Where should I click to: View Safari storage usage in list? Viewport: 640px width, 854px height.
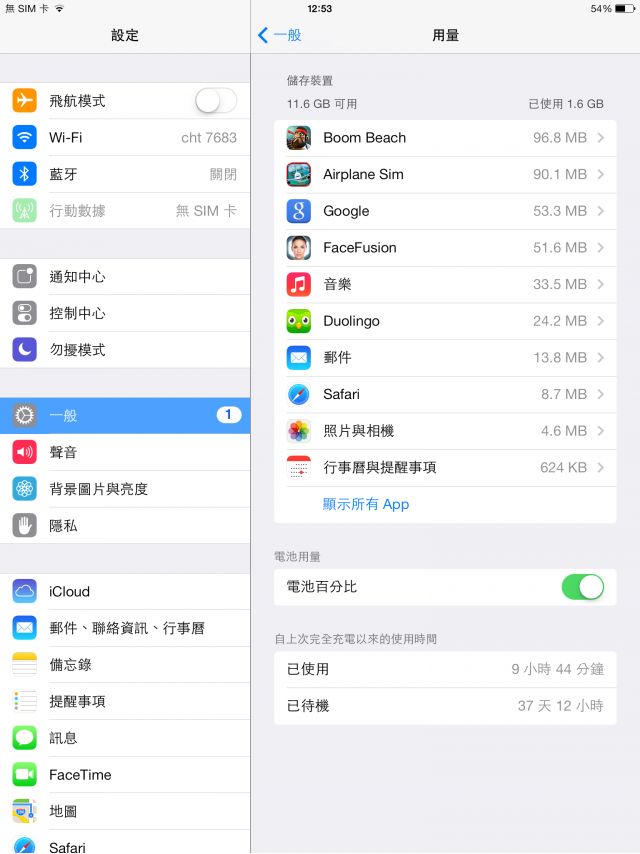click(445, 394)
